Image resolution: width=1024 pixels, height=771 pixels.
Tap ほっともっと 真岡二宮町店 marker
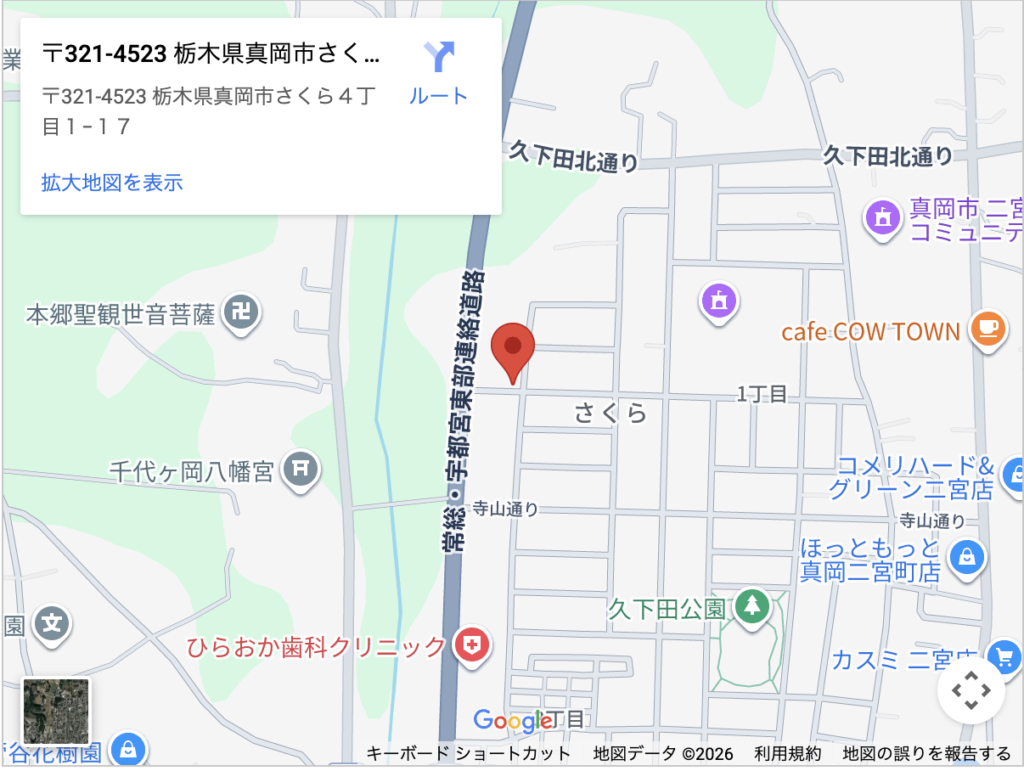click(x=966, y=557)
